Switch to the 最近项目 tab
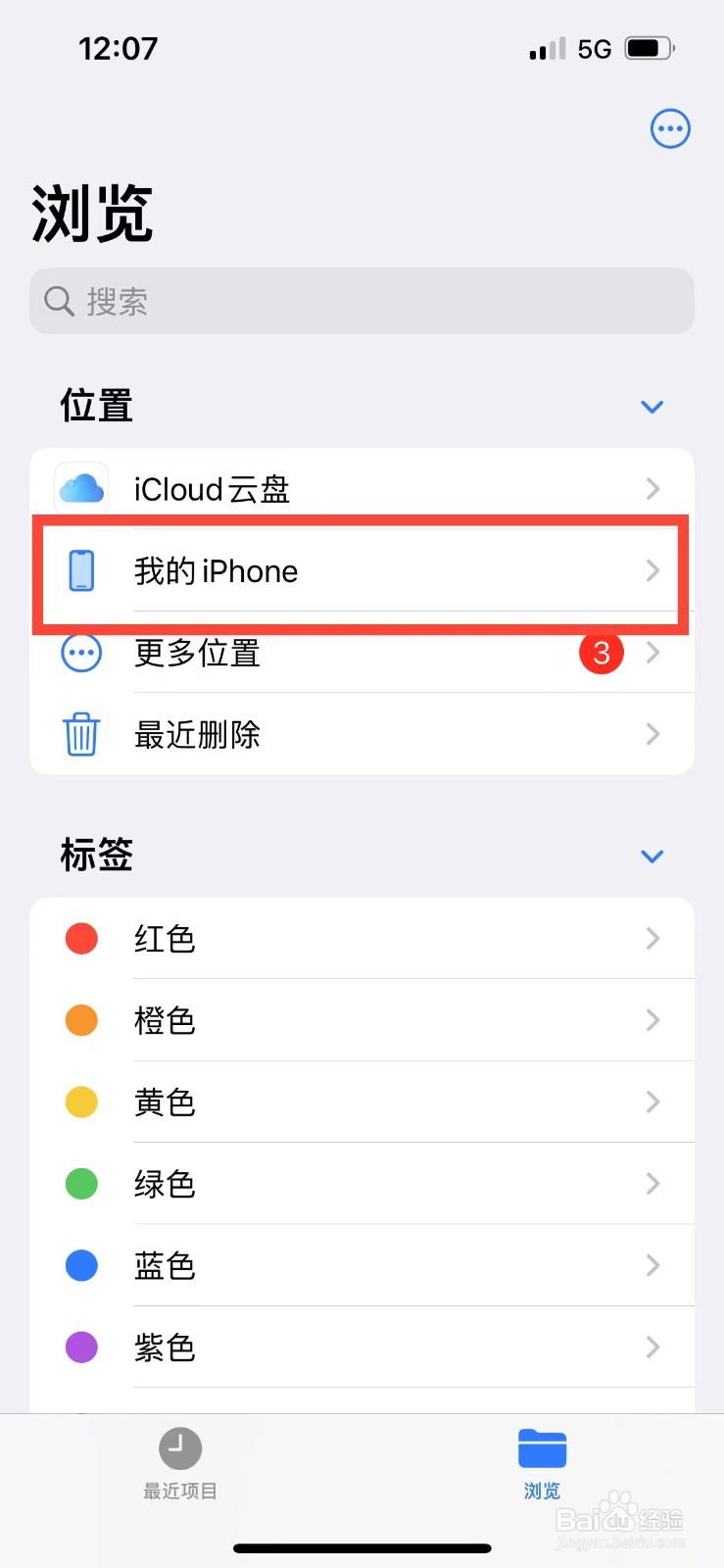Viewport: 724px width, 1568px height. point(179,1465)
